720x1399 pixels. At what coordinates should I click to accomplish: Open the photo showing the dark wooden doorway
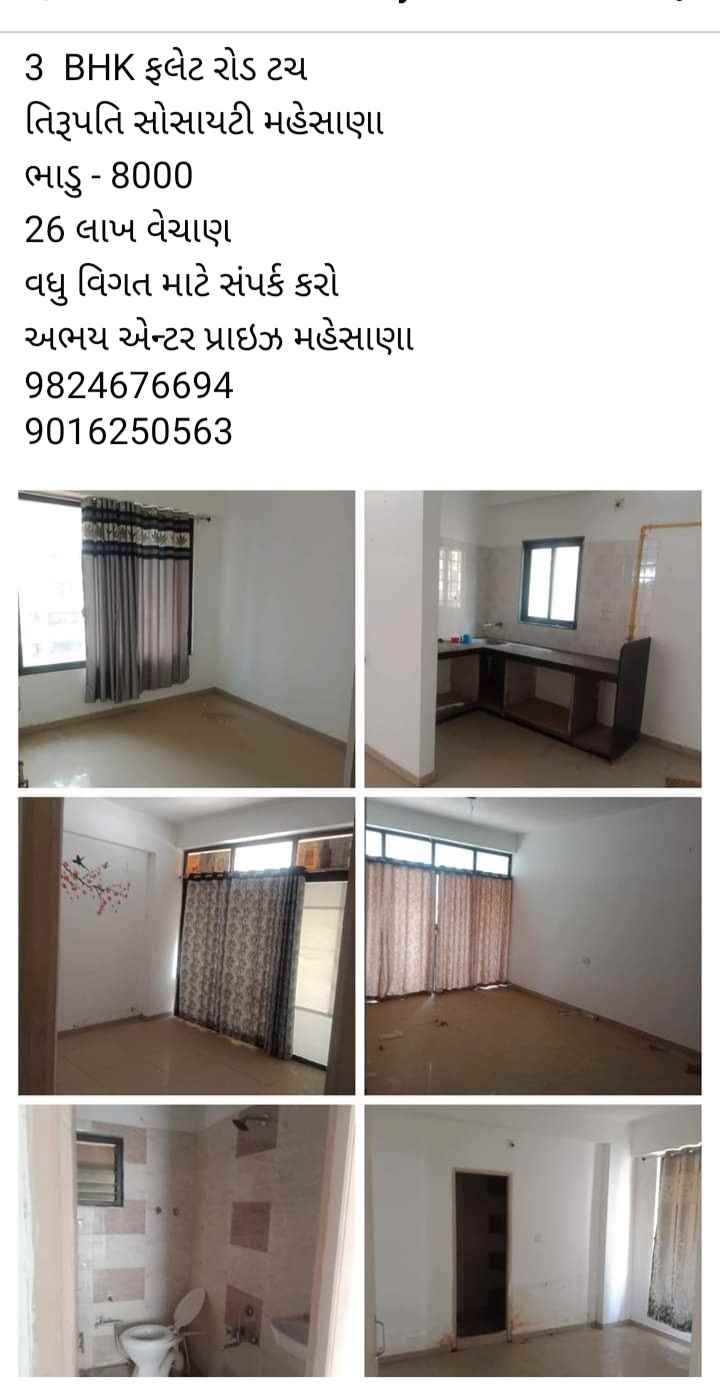click(533, 1240)
